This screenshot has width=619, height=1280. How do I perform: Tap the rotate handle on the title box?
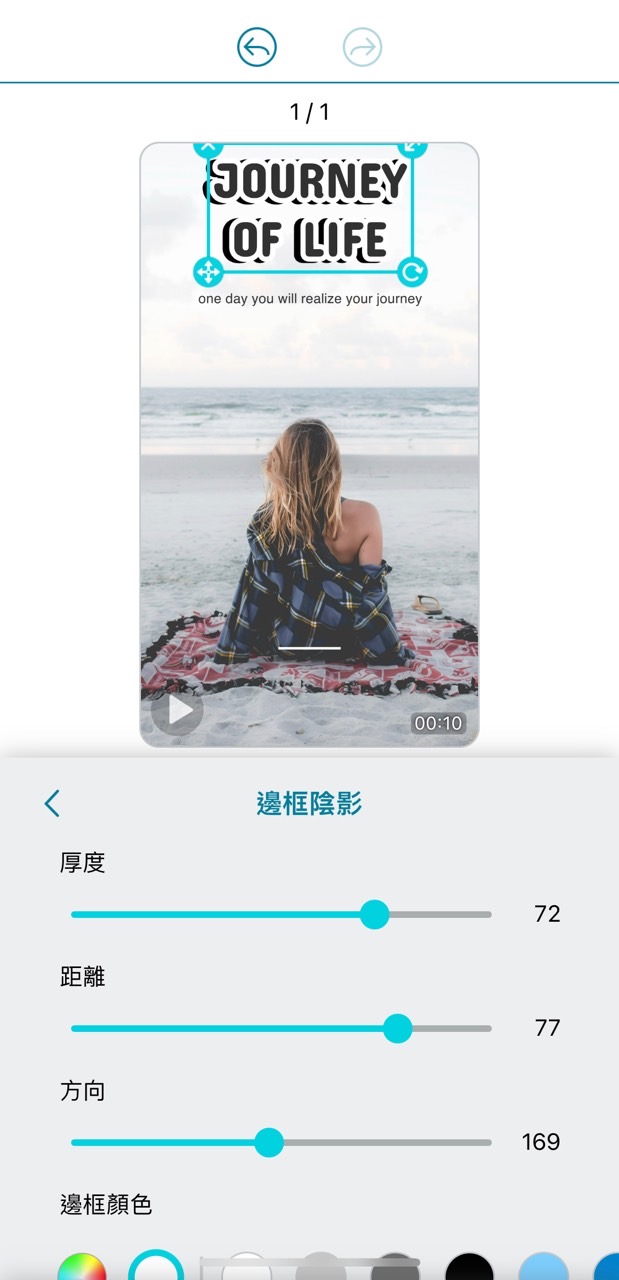click(x=412, y=271)
